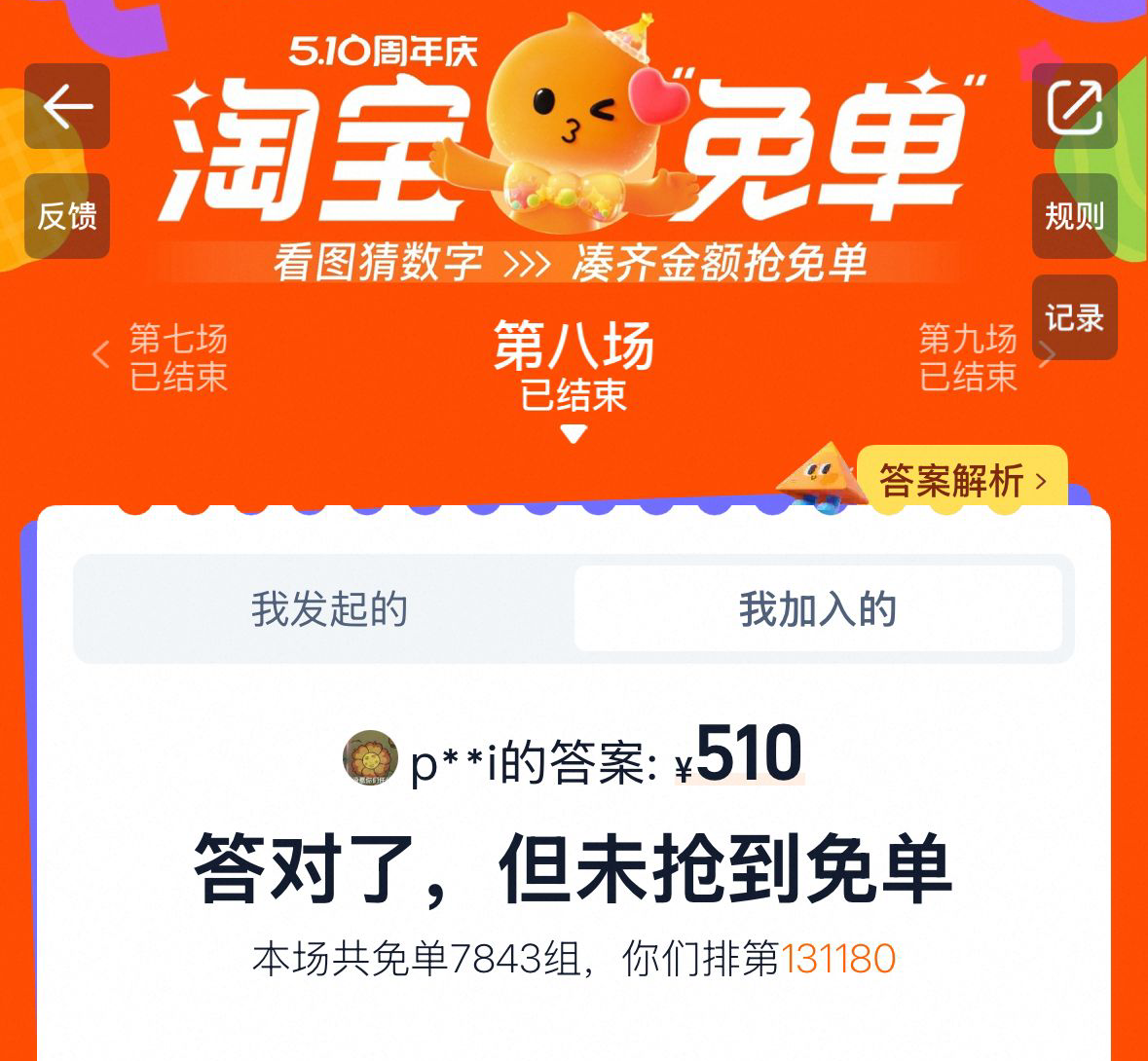Share this page via the share icon
The height and width of the screenshot is (1061, 1148).
(x=1074, y=106)
